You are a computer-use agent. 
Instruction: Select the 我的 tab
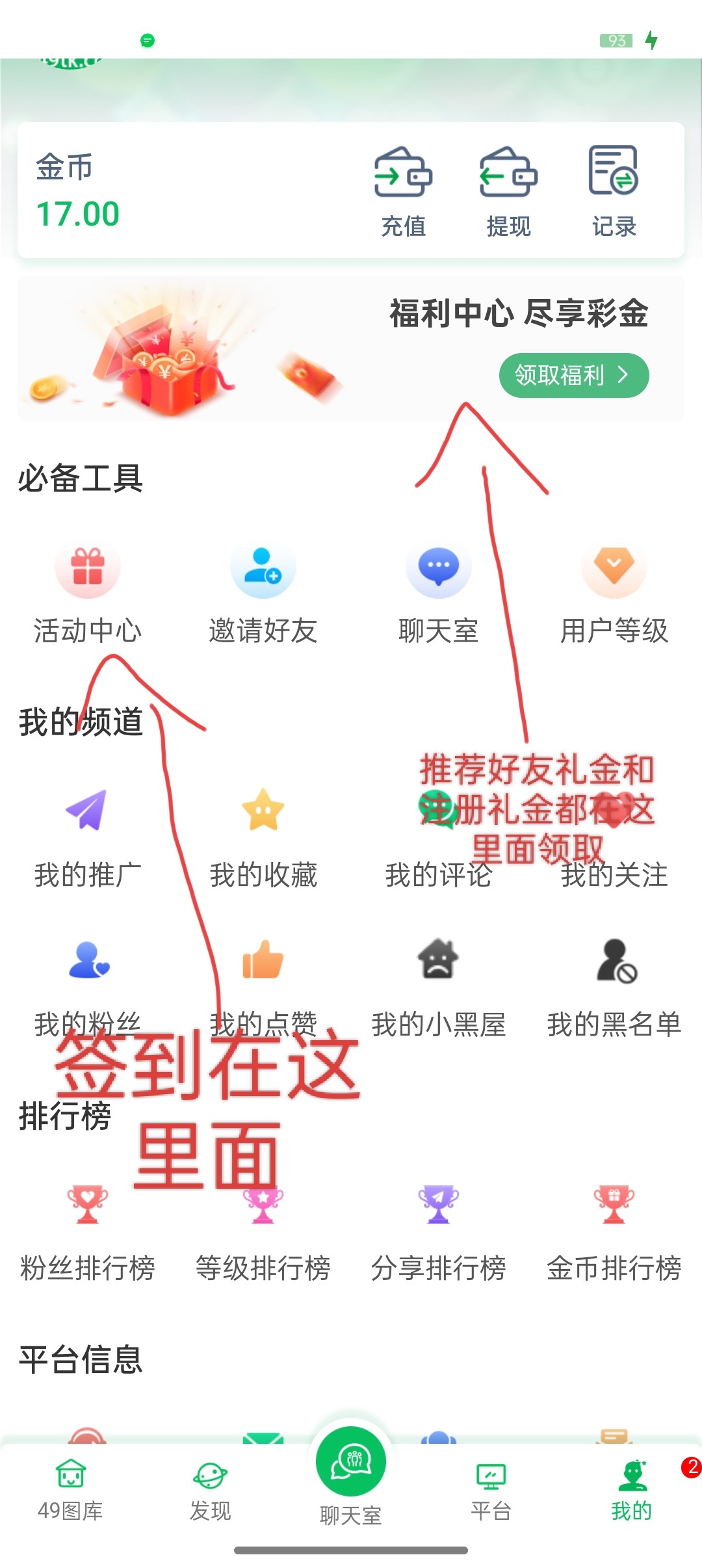pyautogui.click(x=631, y=1490)
